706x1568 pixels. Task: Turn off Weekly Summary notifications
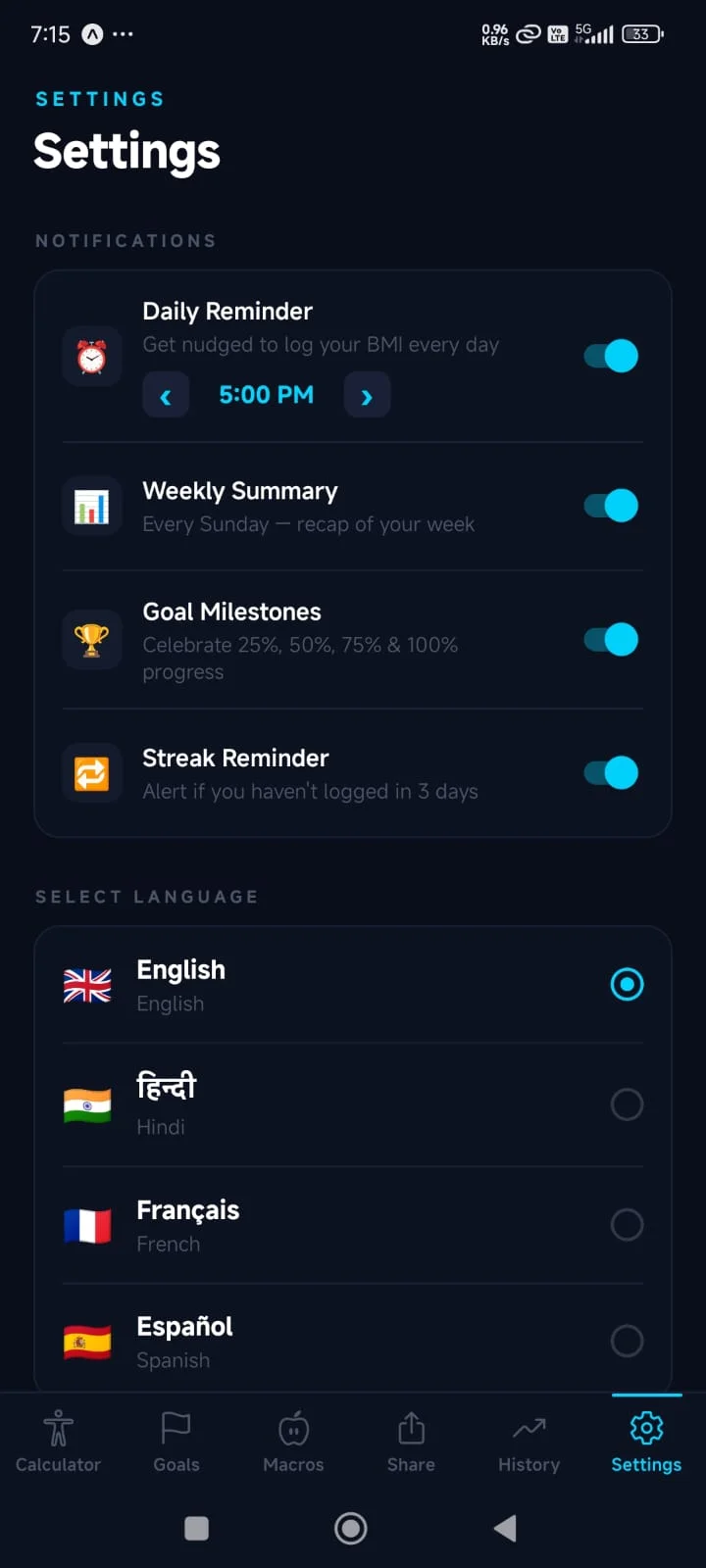611,506
